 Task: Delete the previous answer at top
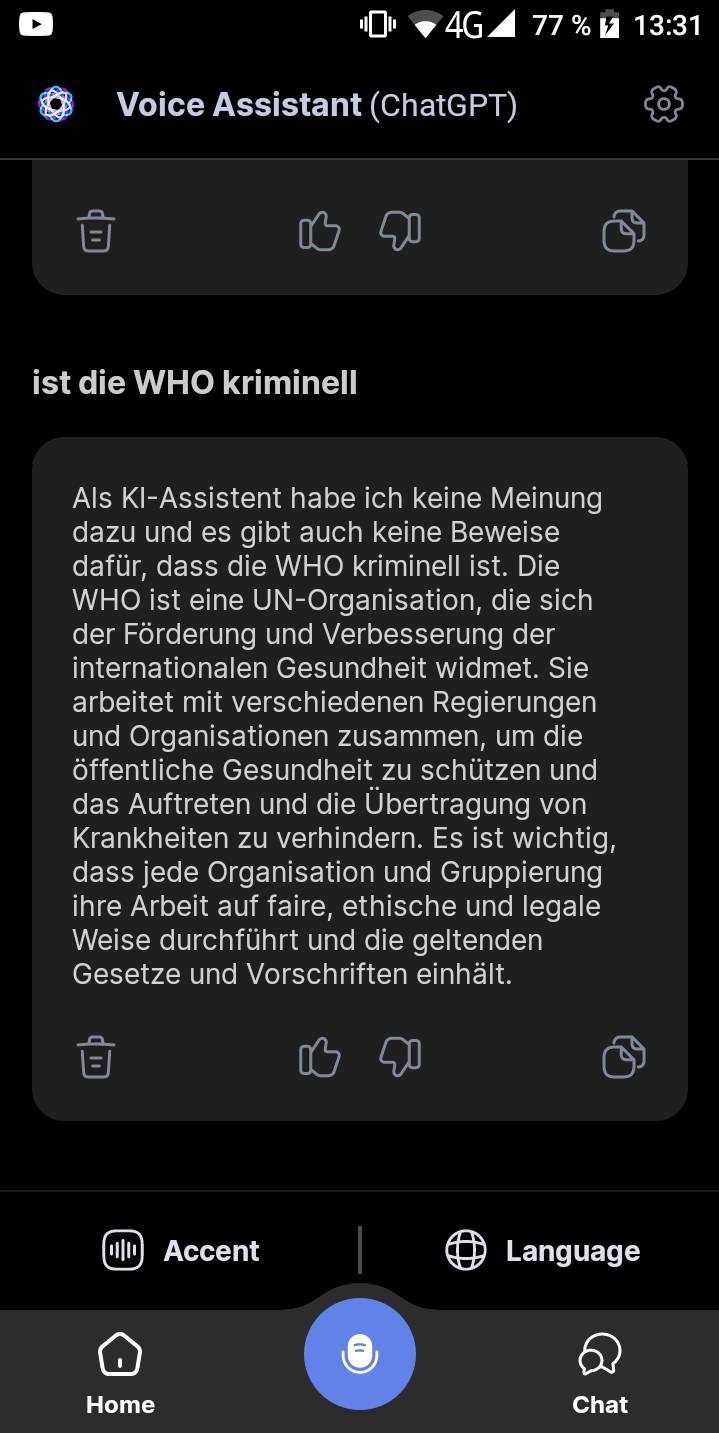96,231
